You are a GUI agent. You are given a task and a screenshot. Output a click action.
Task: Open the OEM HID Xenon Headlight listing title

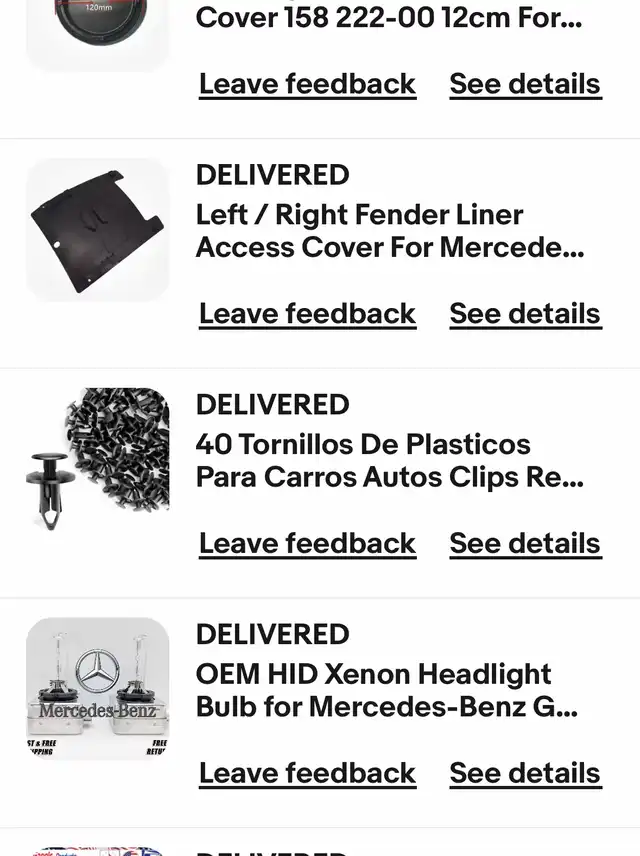pyautogui.click(x=388, y=691)
